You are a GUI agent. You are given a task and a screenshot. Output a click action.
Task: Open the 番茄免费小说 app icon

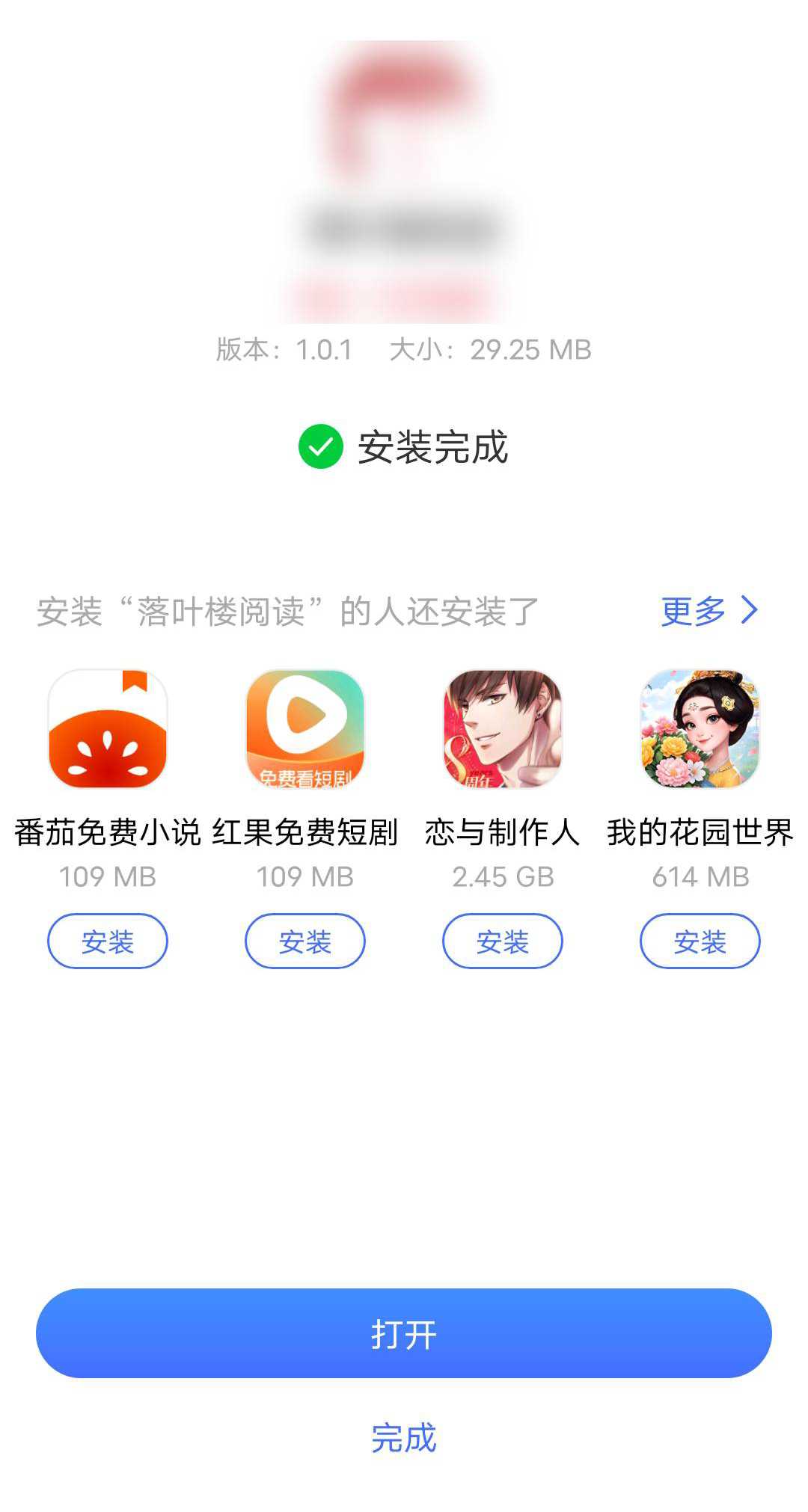(x=107, y=729)
